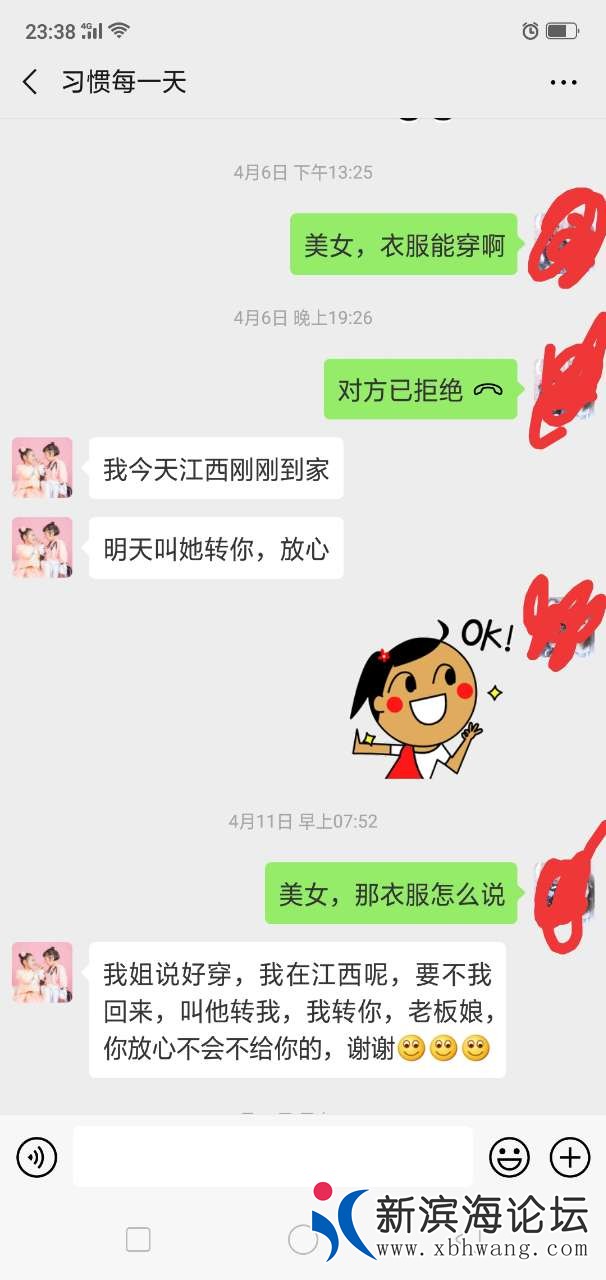
Task: Focus the message text field
Action: (x=272, y=1157)
